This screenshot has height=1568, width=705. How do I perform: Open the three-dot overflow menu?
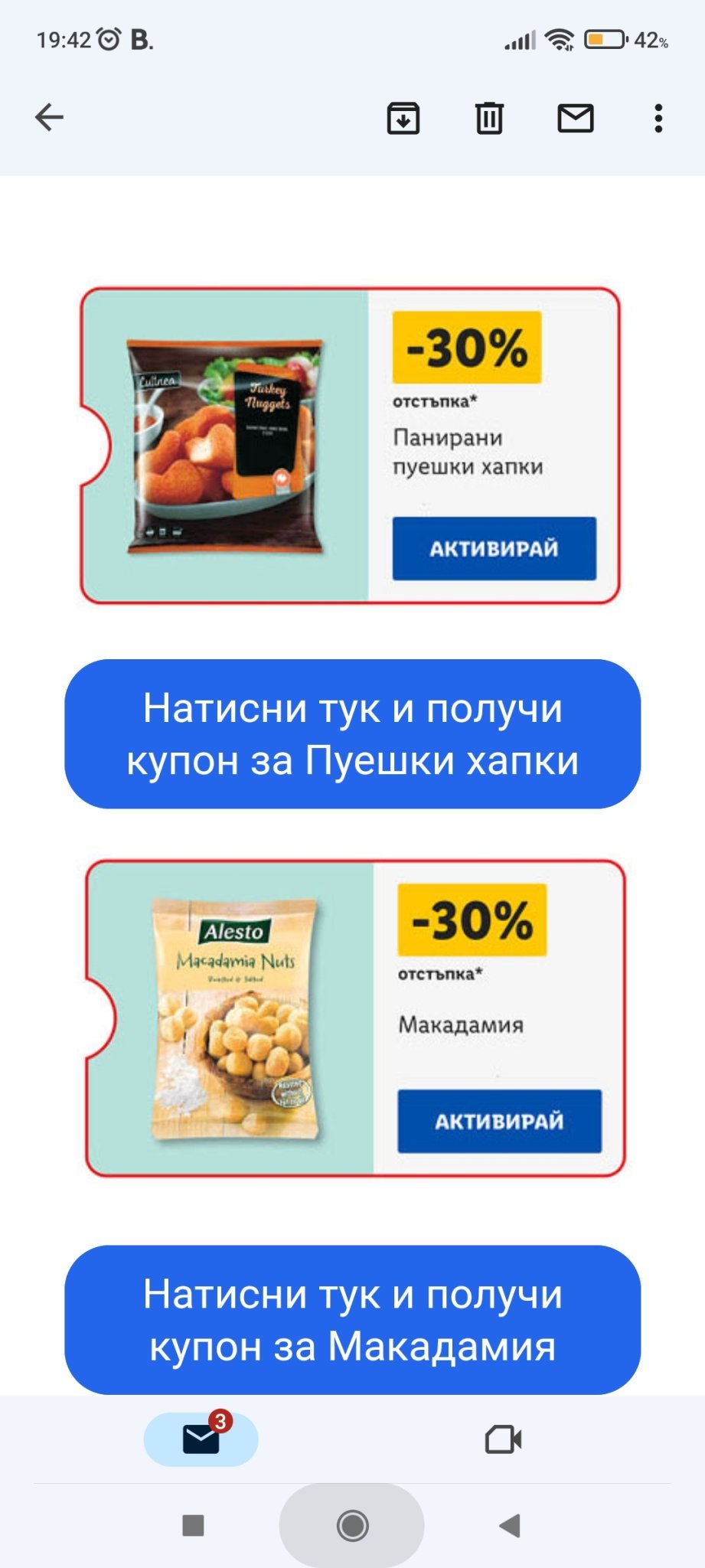[x=658, y=118]
